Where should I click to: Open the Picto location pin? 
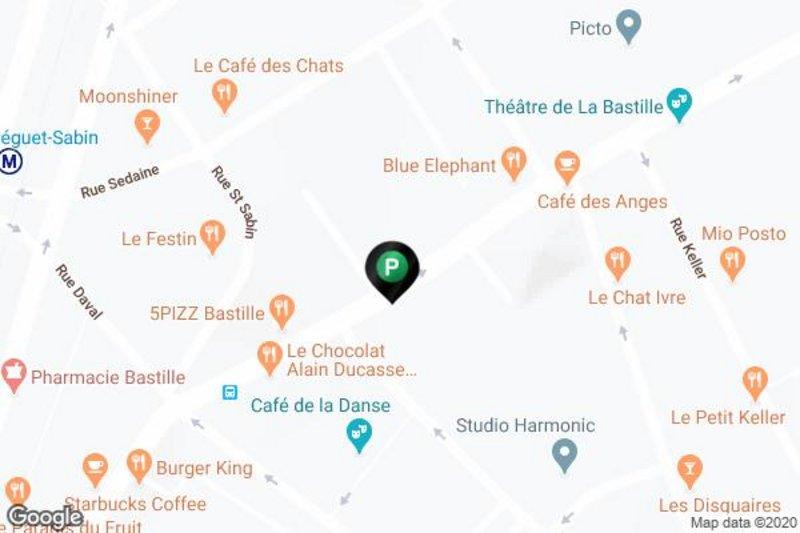(628, 25)
